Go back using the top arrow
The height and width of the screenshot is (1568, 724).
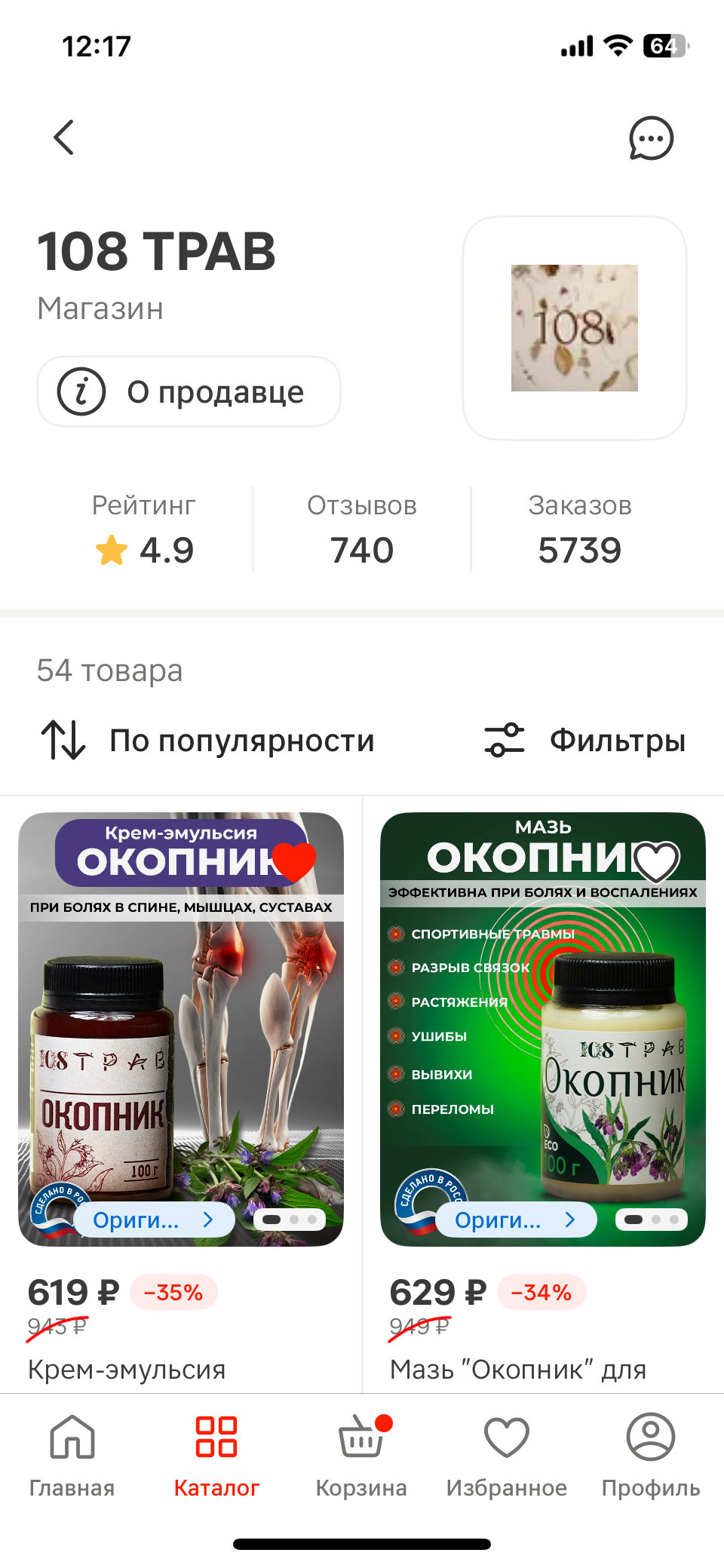[64, 137]
